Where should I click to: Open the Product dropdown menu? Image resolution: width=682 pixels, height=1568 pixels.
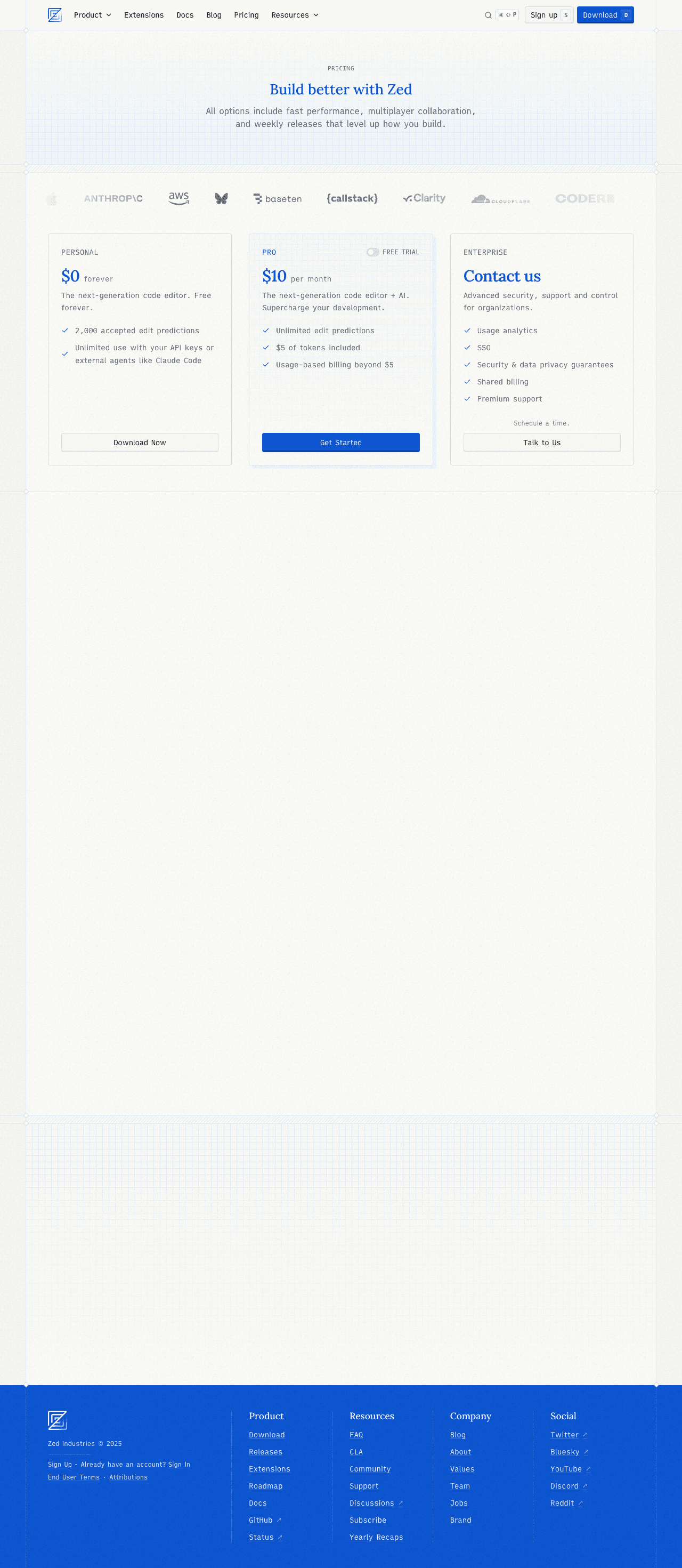(92, 15)
